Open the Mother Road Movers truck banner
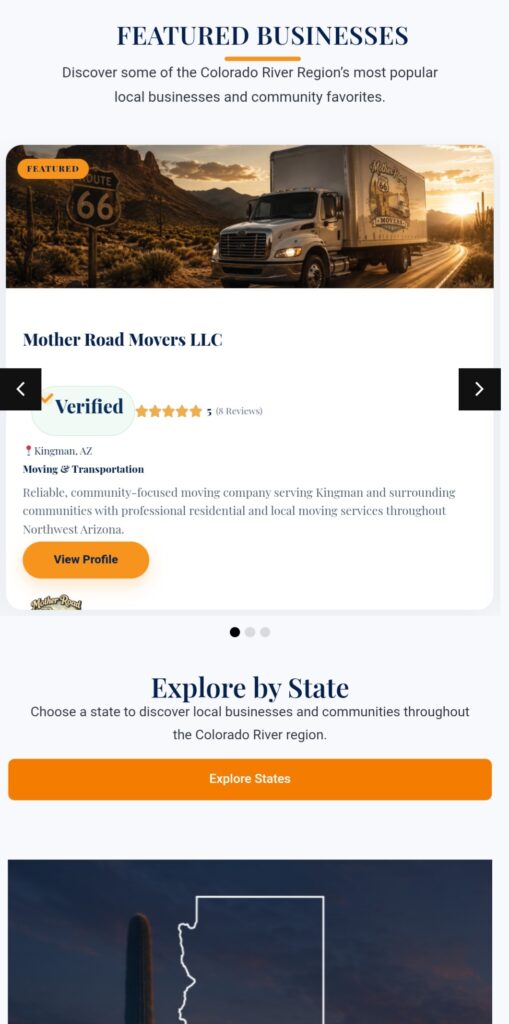This screenshot has height=1024, width=509. click(250, 216)
